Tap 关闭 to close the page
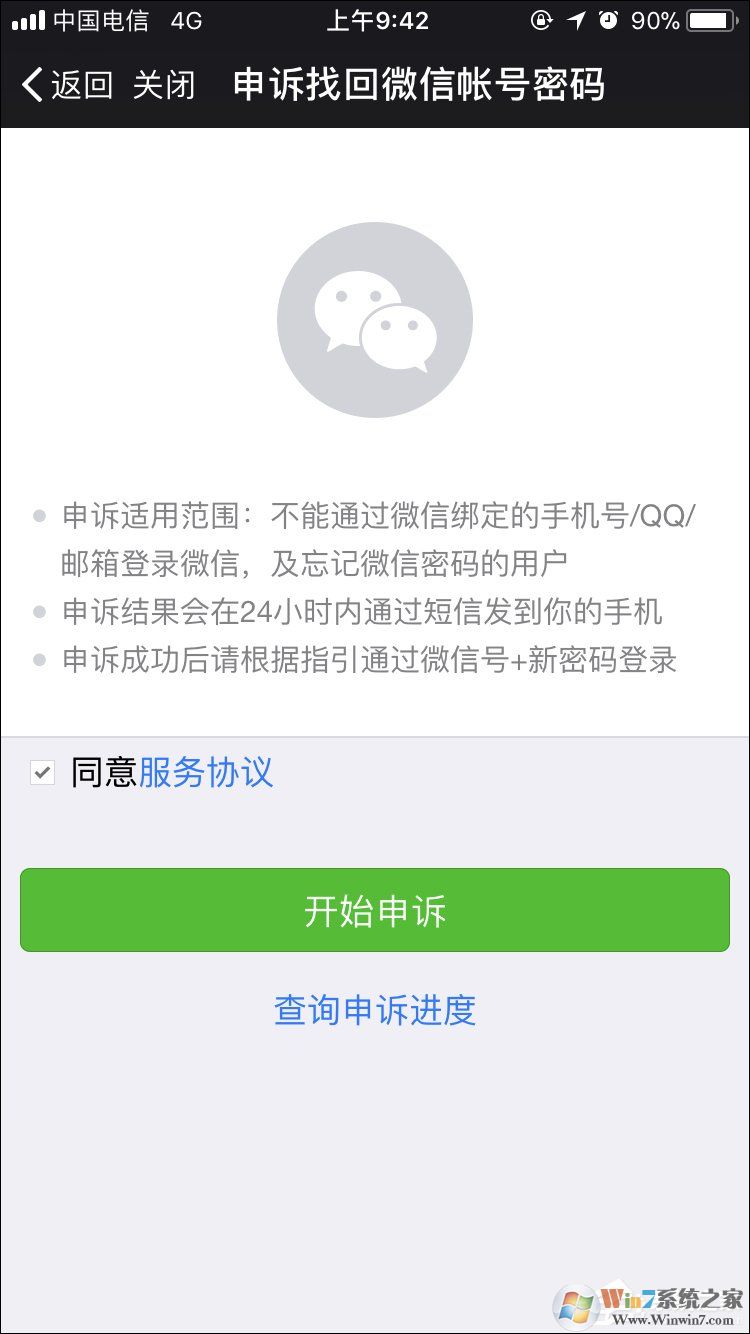 pos(163,86)
